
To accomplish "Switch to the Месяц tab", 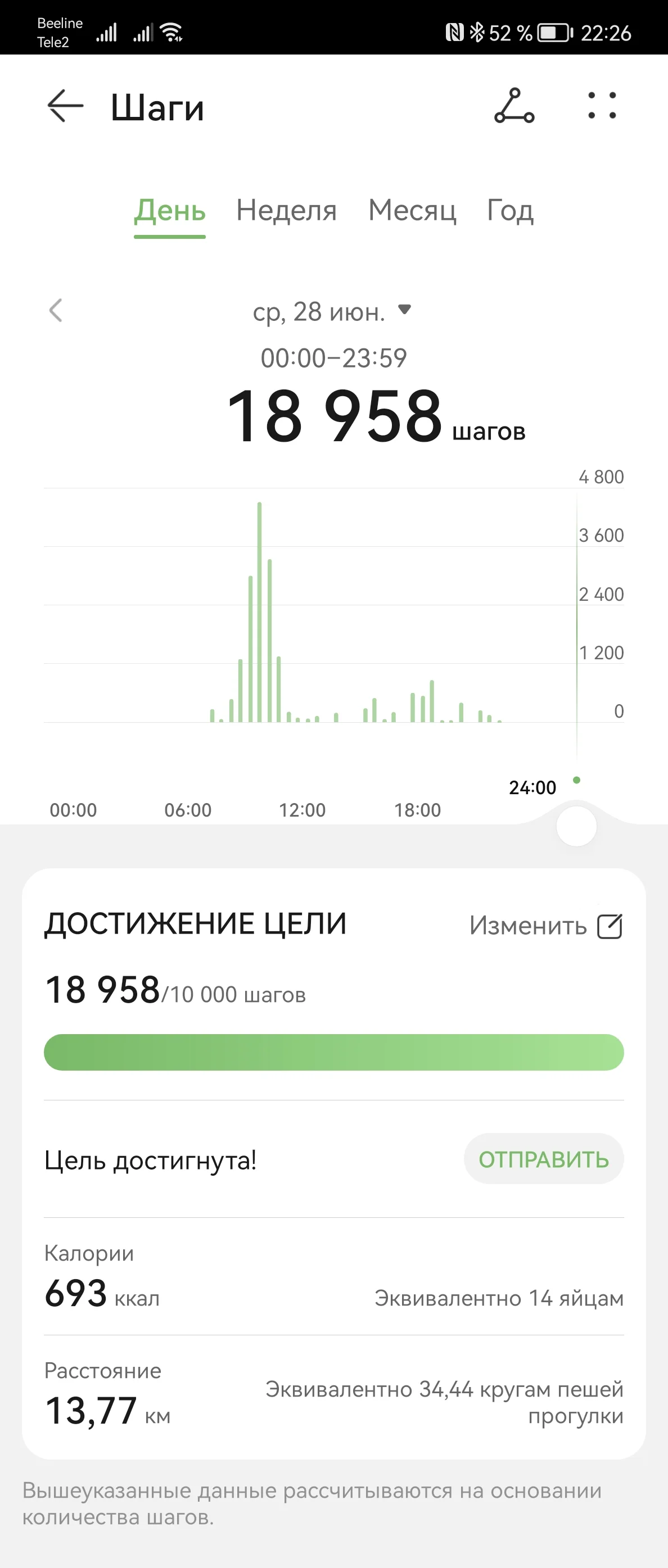I will coord(412,211).
